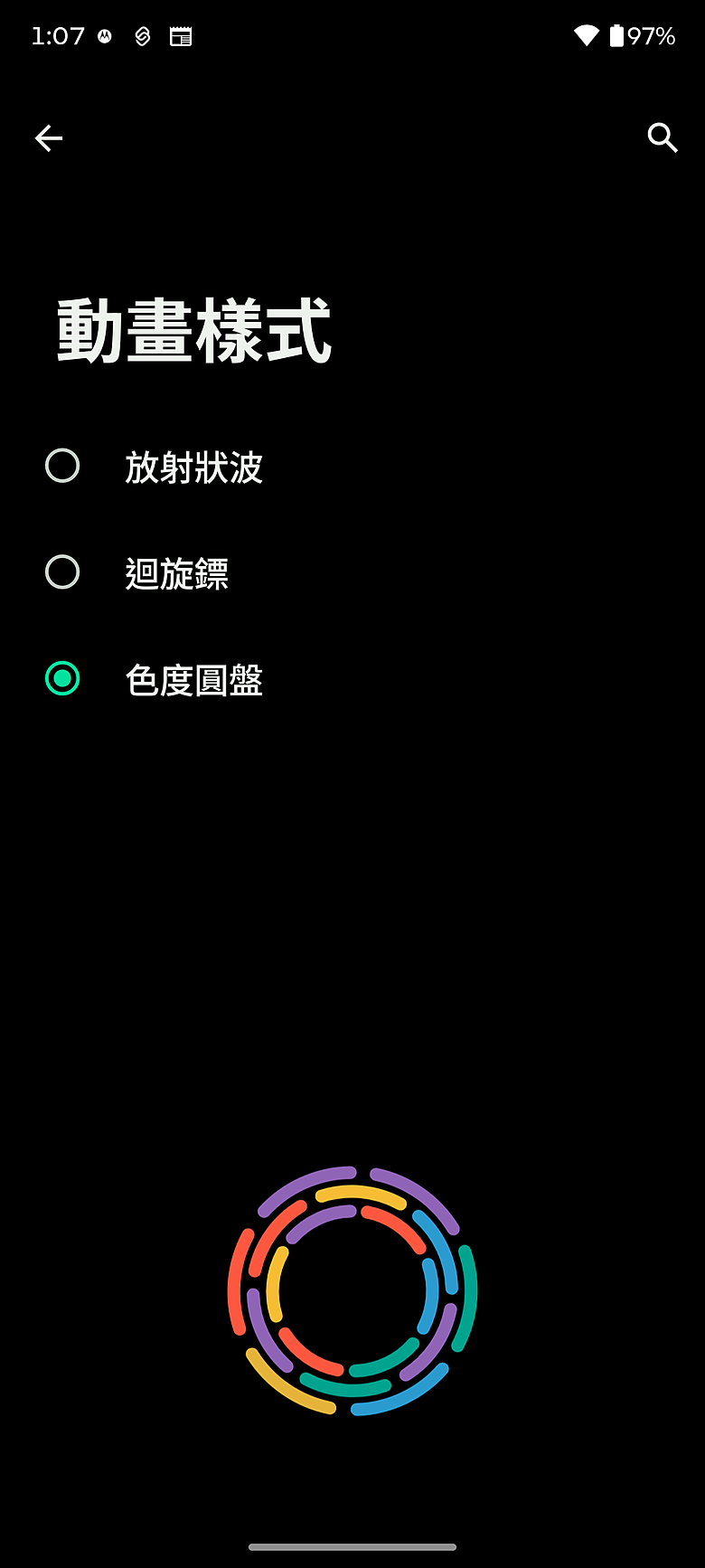
Task: Choose the 迴旋鏢 animation option
Action: tap(176, 572)
